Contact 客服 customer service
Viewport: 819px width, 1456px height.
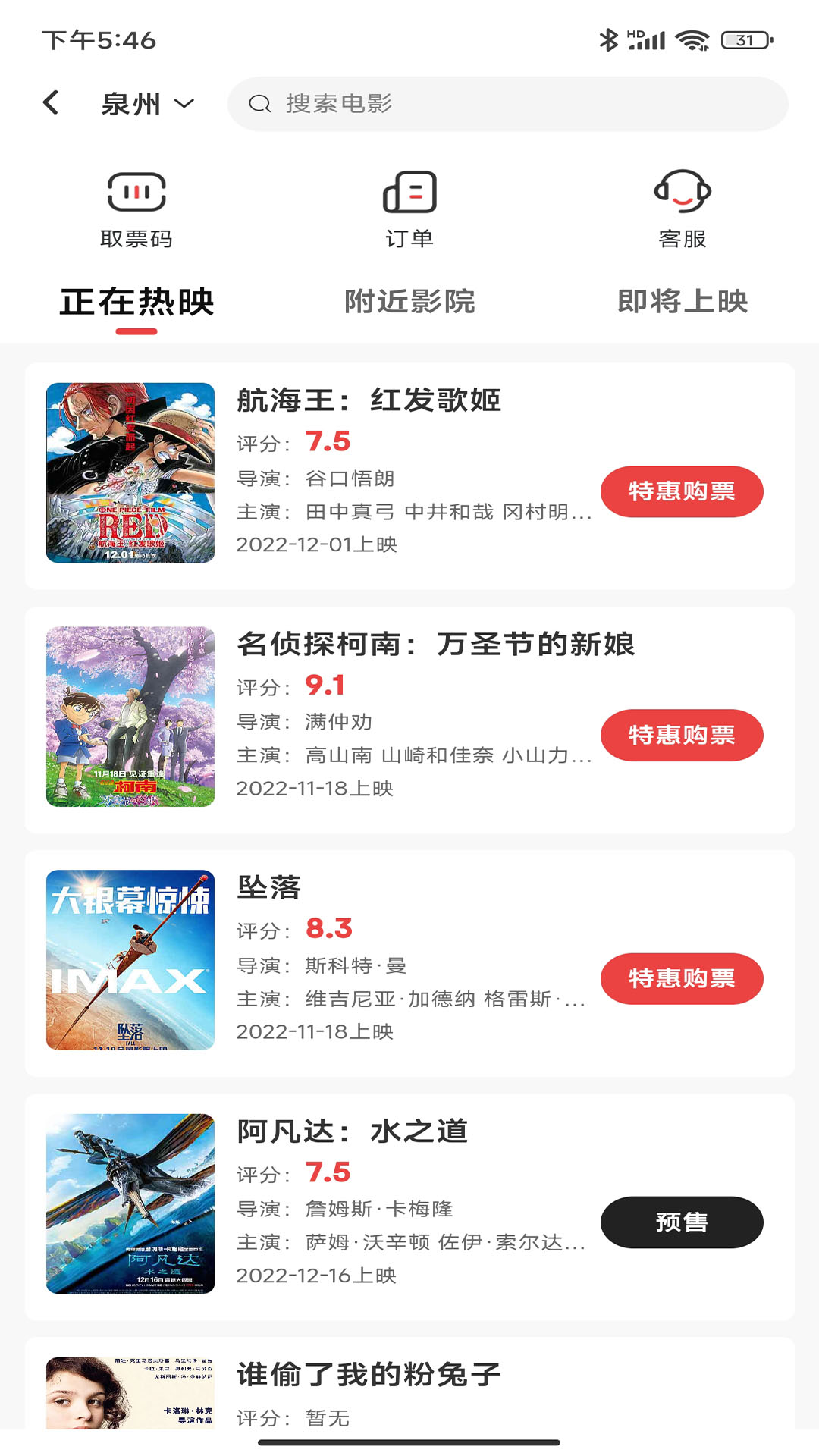click(682, 210)
